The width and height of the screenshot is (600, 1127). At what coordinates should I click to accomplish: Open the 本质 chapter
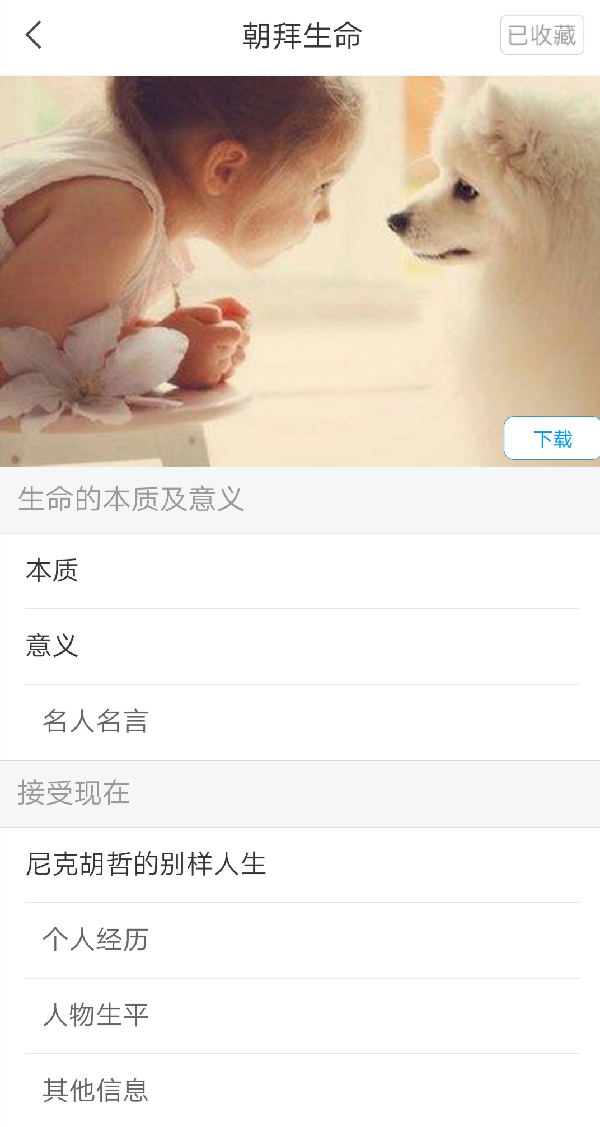coord(52,571)
